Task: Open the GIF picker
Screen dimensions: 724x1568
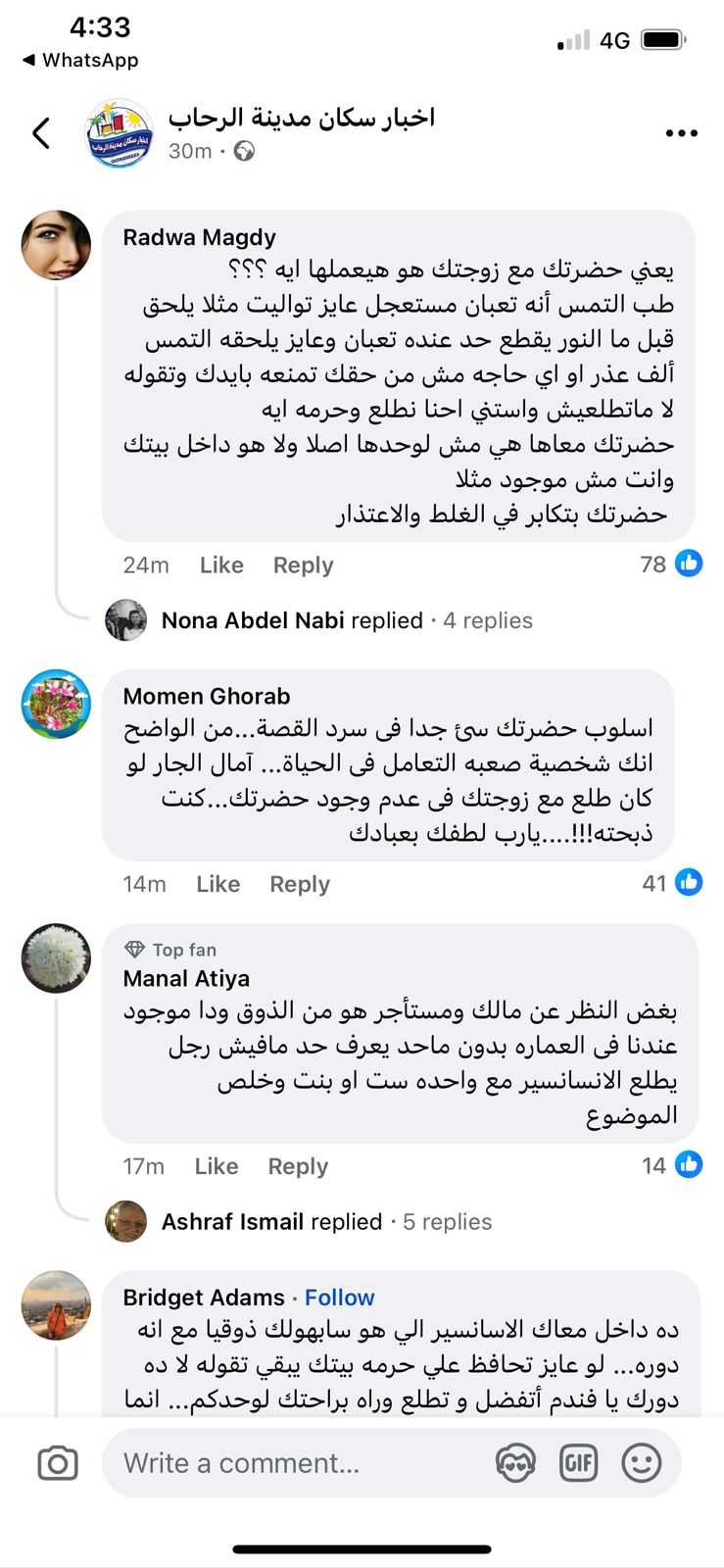Action: 578,1463
